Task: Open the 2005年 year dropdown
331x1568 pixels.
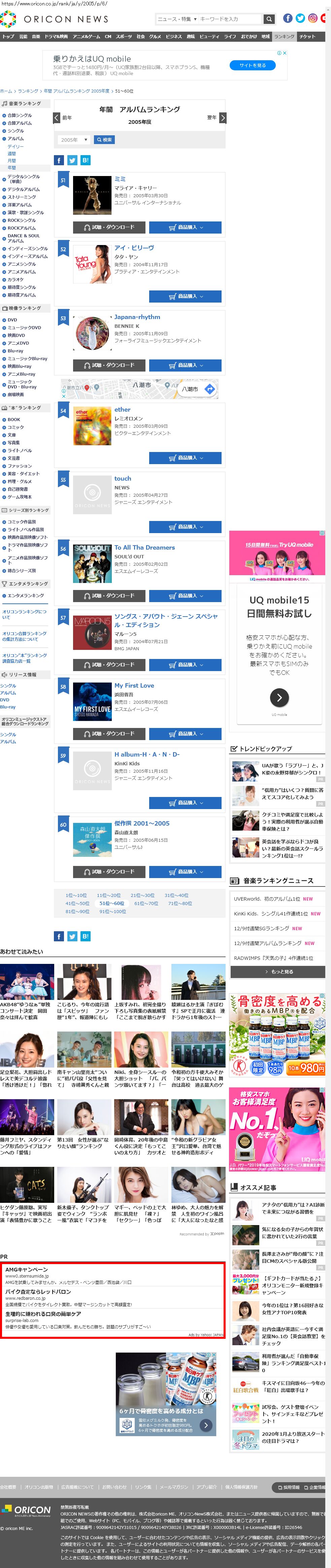Action: 74,140
